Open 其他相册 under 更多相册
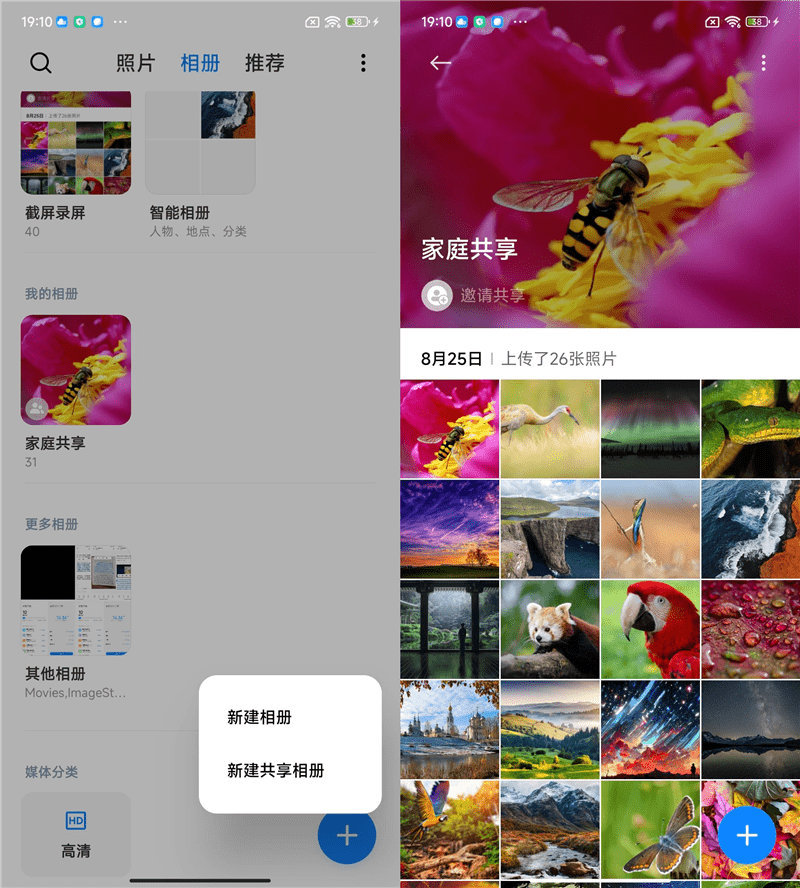This screenshot has height=888, width=800. pos(76,600)
